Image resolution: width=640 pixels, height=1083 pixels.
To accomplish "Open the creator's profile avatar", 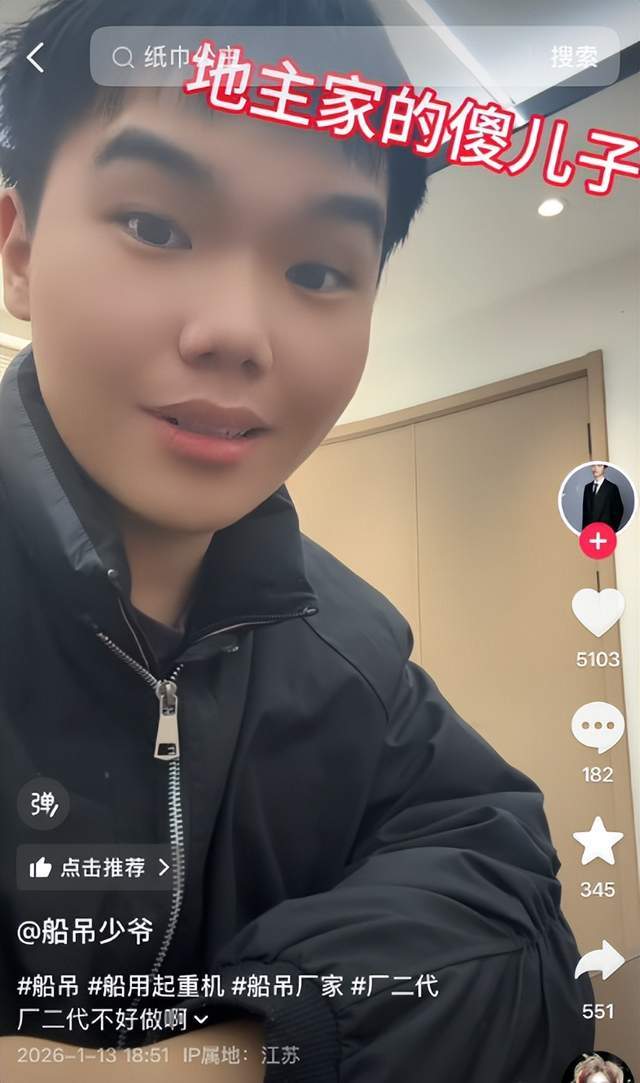I will click(597, 499).
